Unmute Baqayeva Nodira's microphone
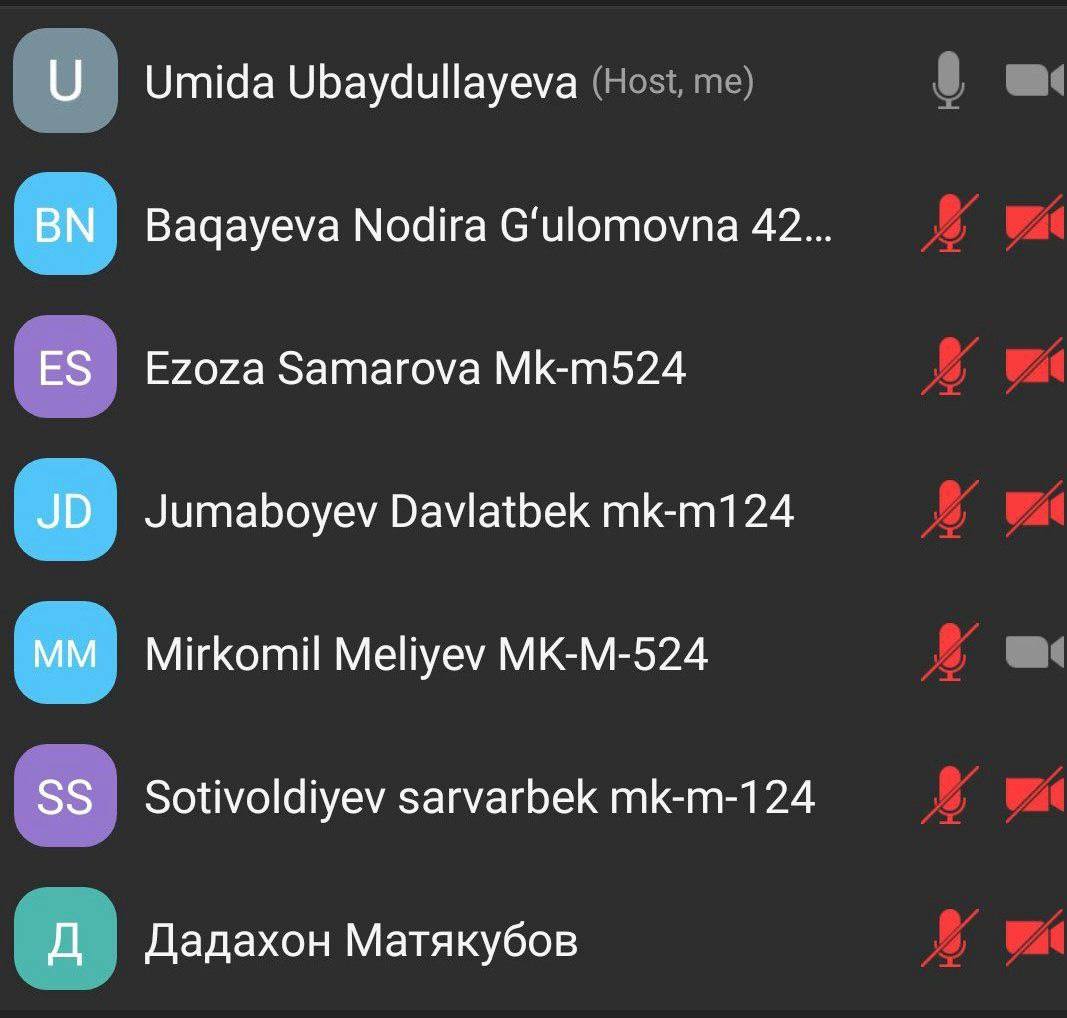The image size is (1067, 1018). [948, 225]
